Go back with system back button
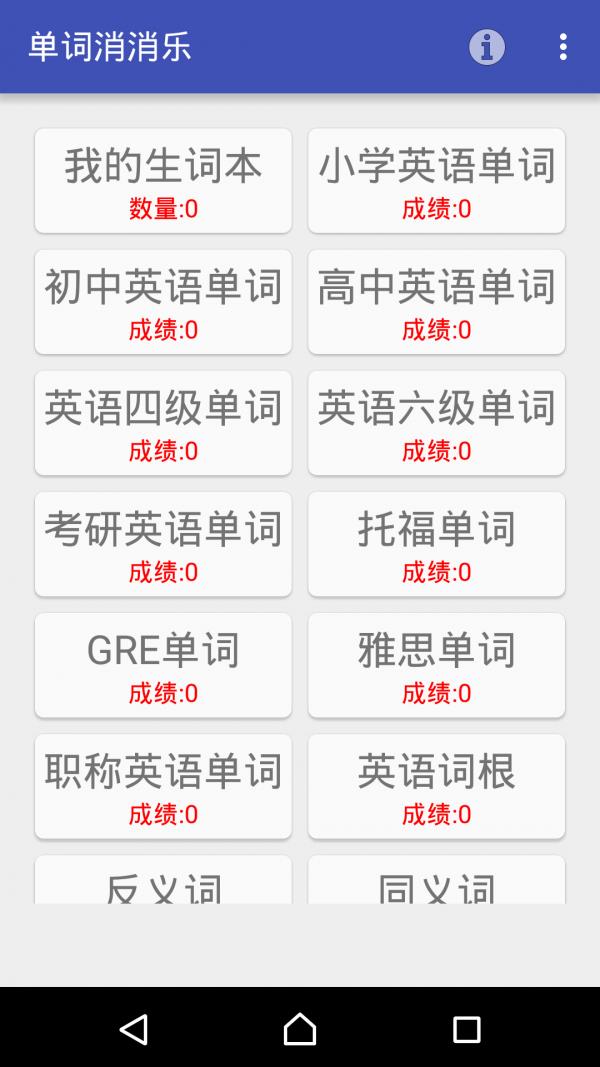This screenshot has height=1067, width=600. (133, 1029)
